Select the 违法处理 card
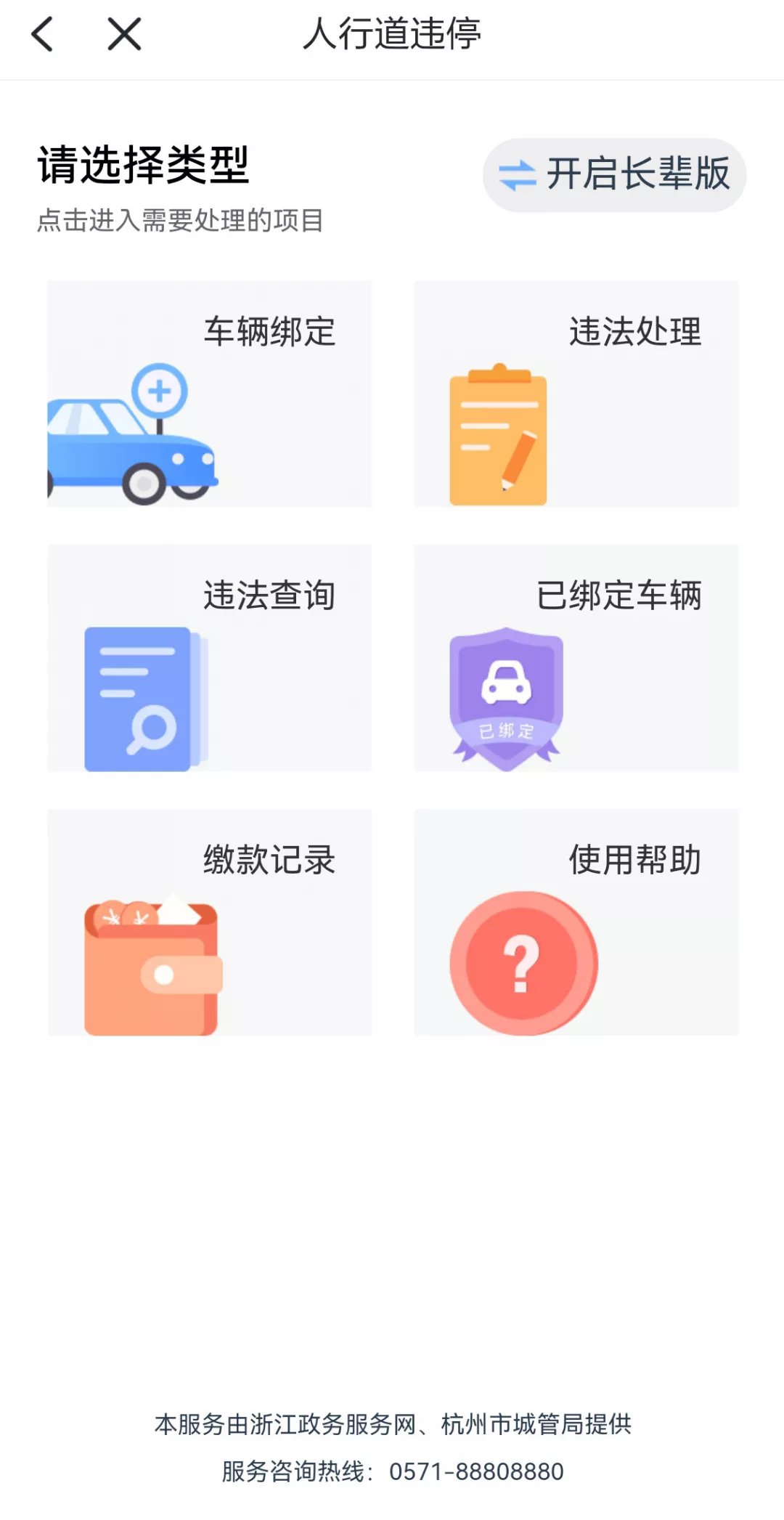Image resolution: width=784 pixels, height=1520 pixels. tap(576, 394)
